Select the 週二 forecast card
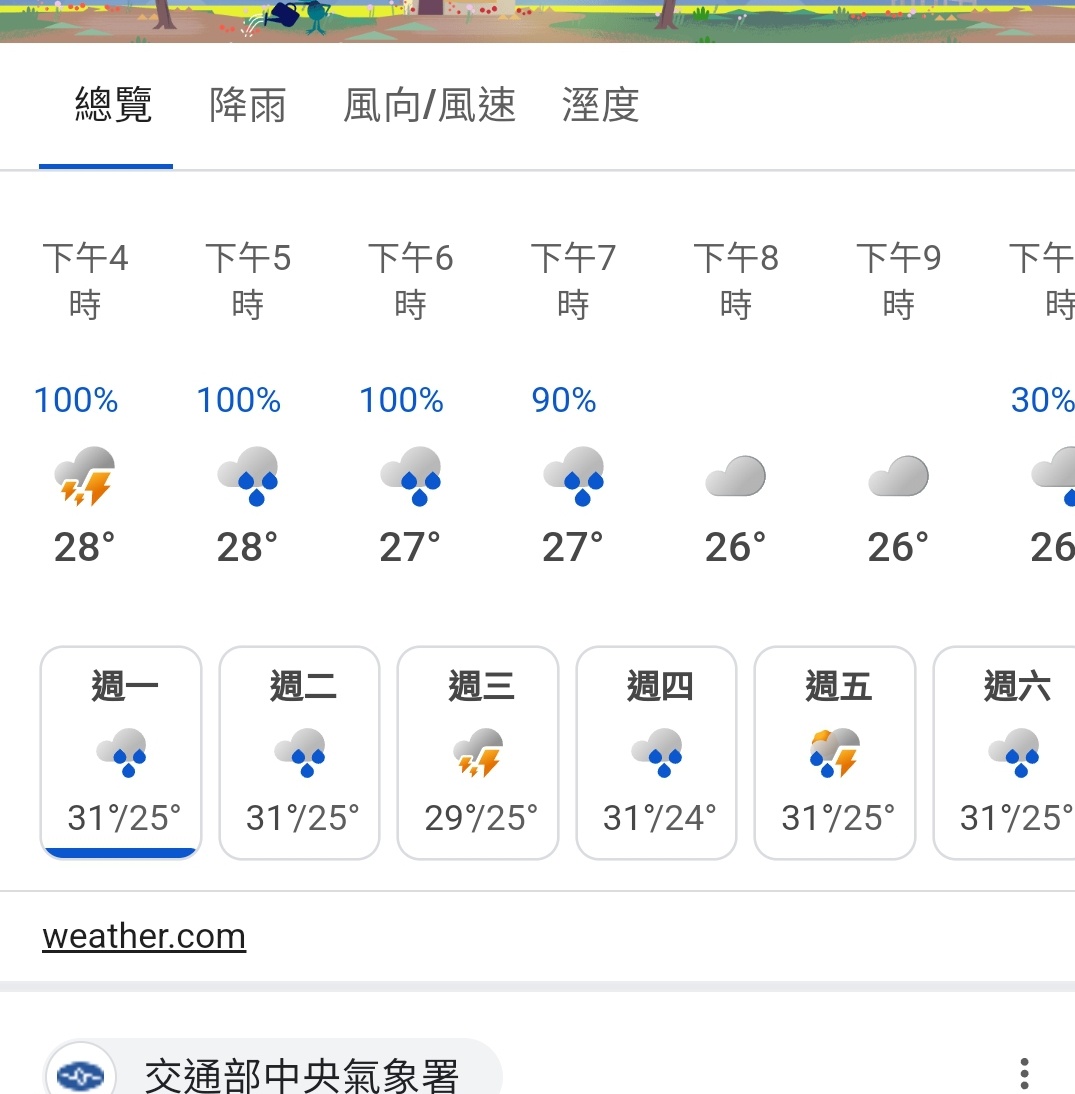 (x=300, y=753)
